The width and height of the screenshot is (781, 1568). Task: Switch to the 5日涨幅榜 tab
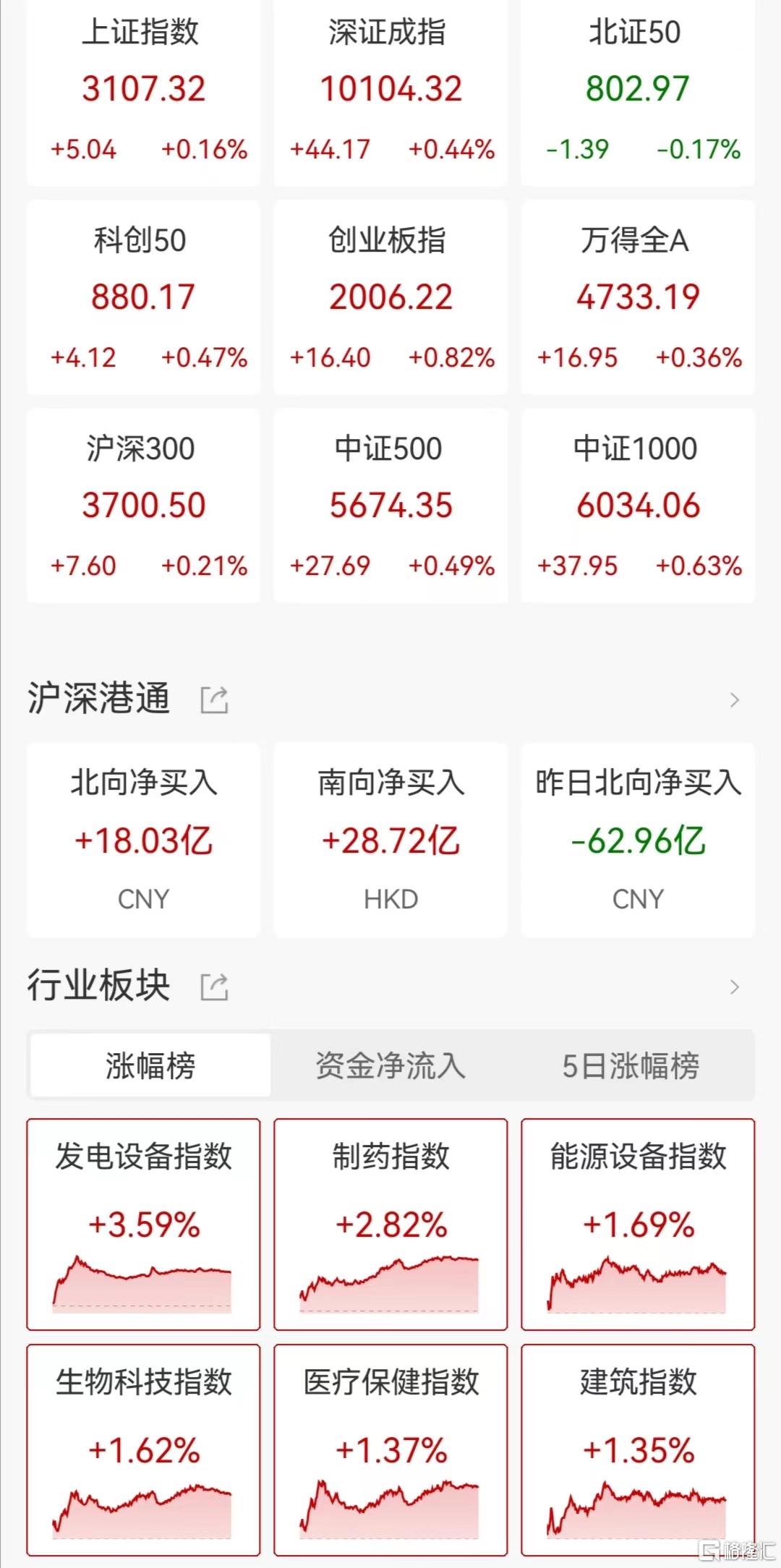[631, 1065]
